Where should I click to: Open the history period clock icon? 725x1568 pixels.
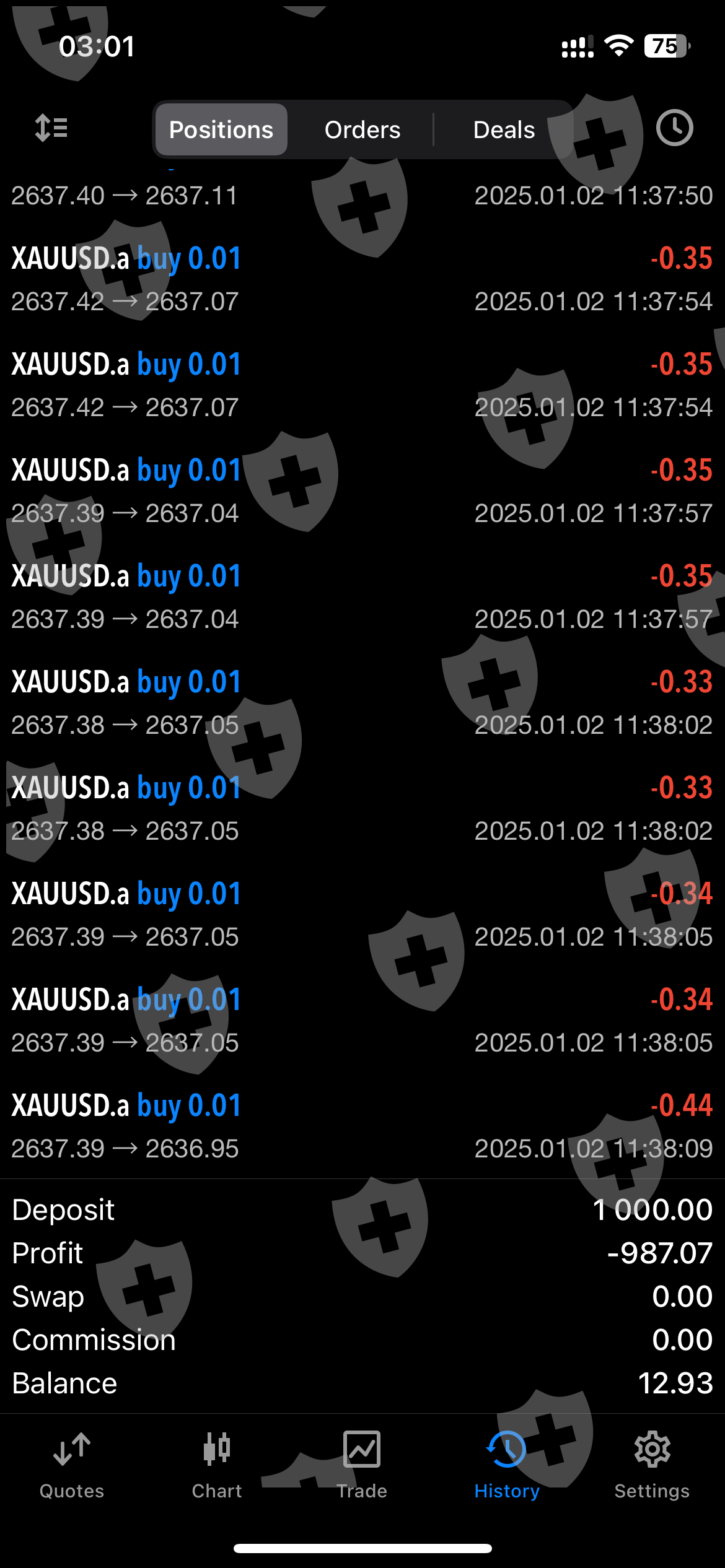pyautogui.click(x=674, y=129)
